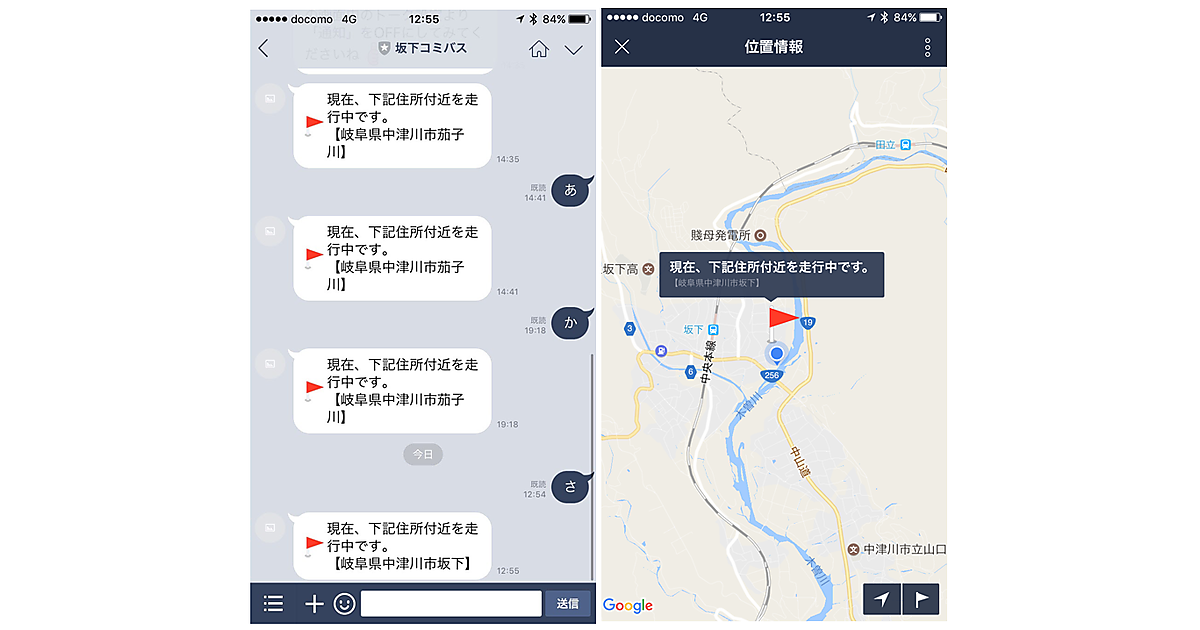Tap the plus attachment icon
Image resolution: width=1200 pixels, height=630 pixels.
[x=314, y=603]
